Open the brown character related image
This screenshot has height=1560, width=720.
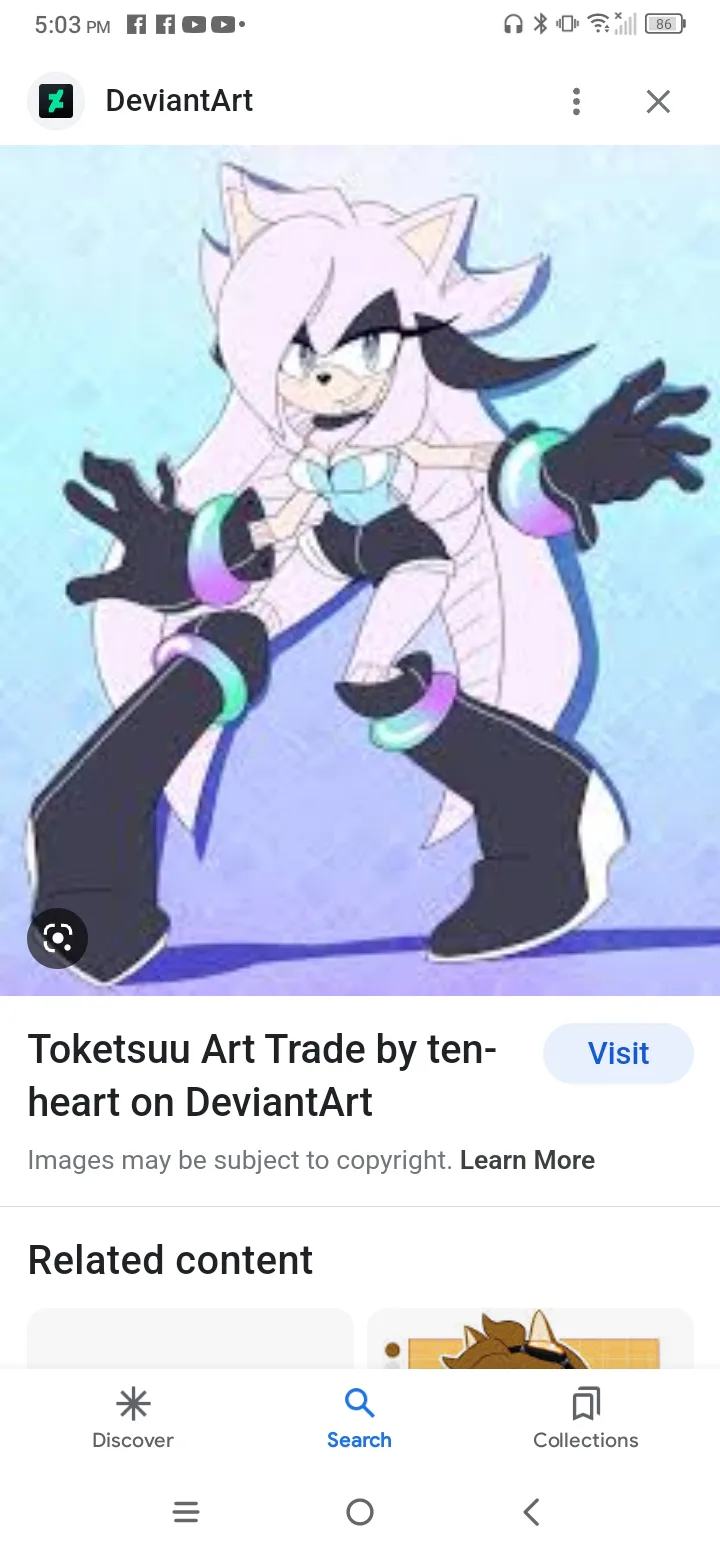click(x=530, y=1338)
